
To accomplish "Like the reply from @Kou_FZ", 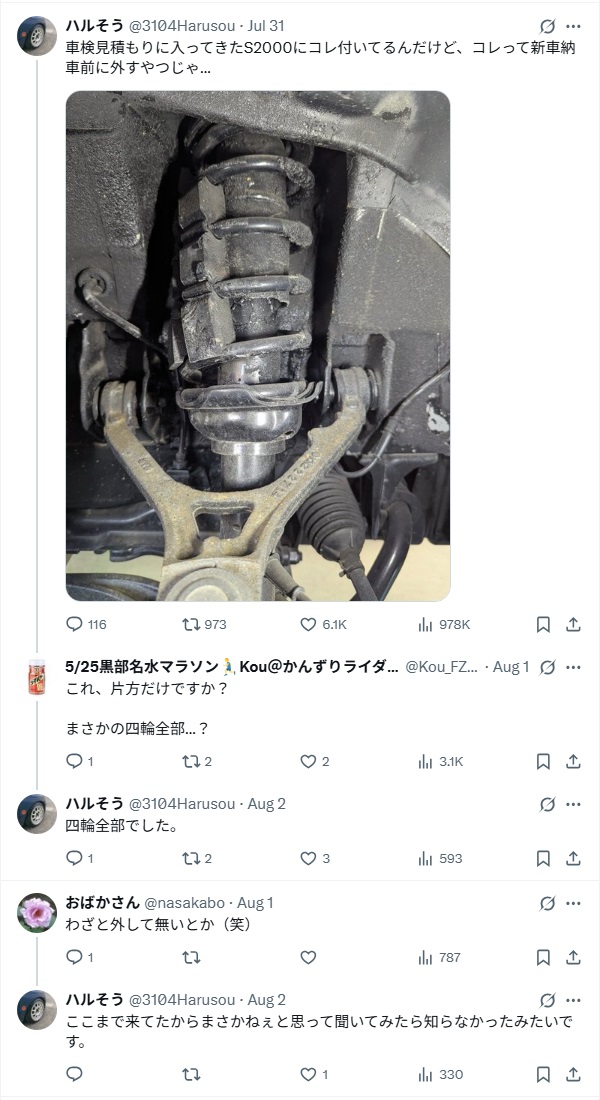I will 315,761.
